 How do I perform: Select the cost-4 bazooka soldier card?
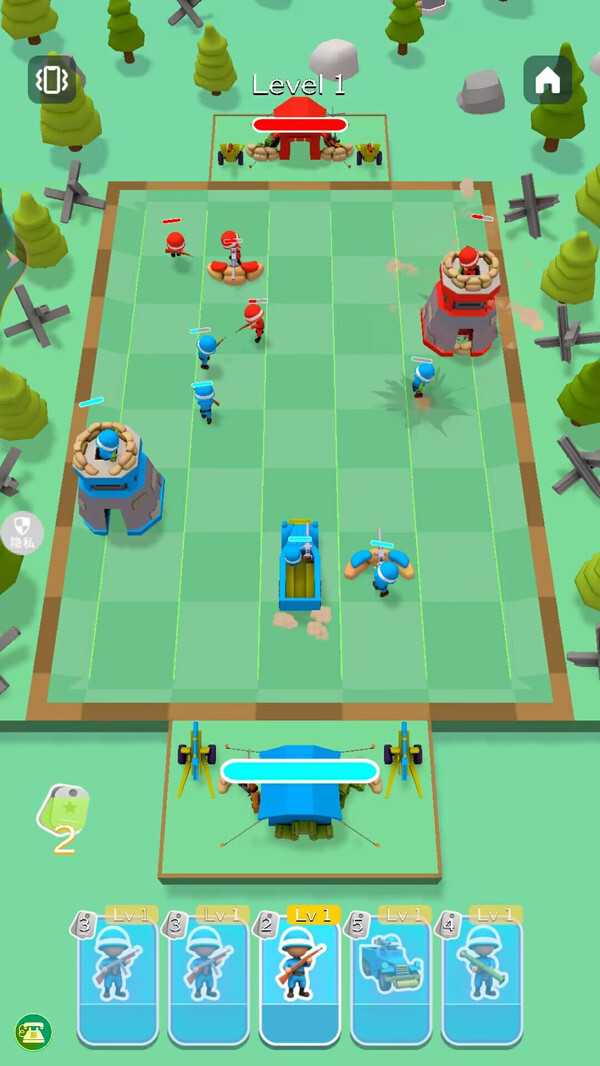tap(482, 975)
